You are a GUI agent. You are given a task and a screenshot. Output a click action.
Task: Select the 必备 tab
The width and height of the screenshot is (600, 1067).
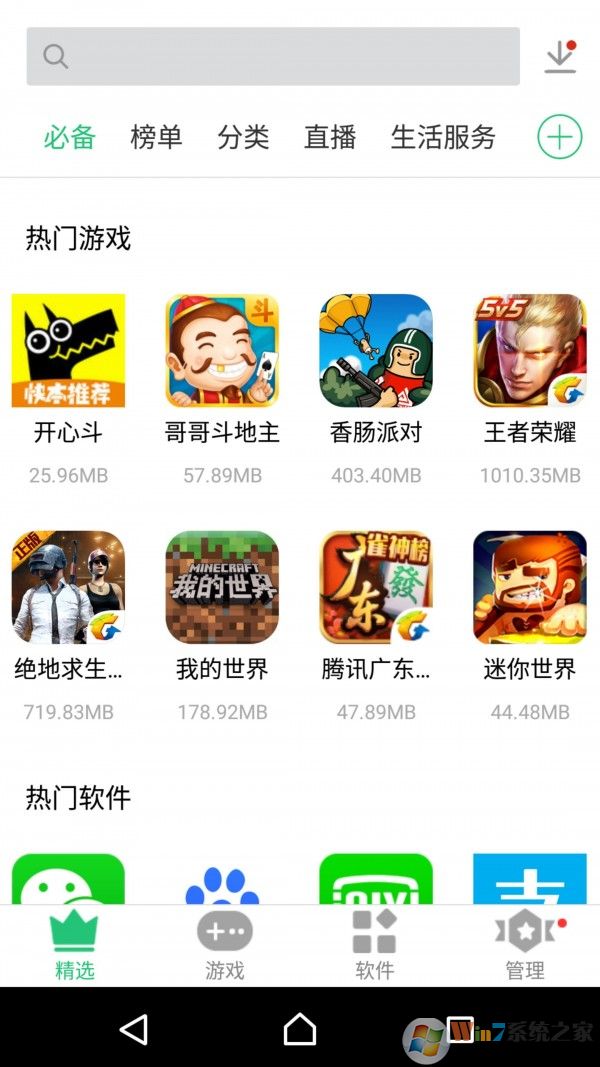69,137
